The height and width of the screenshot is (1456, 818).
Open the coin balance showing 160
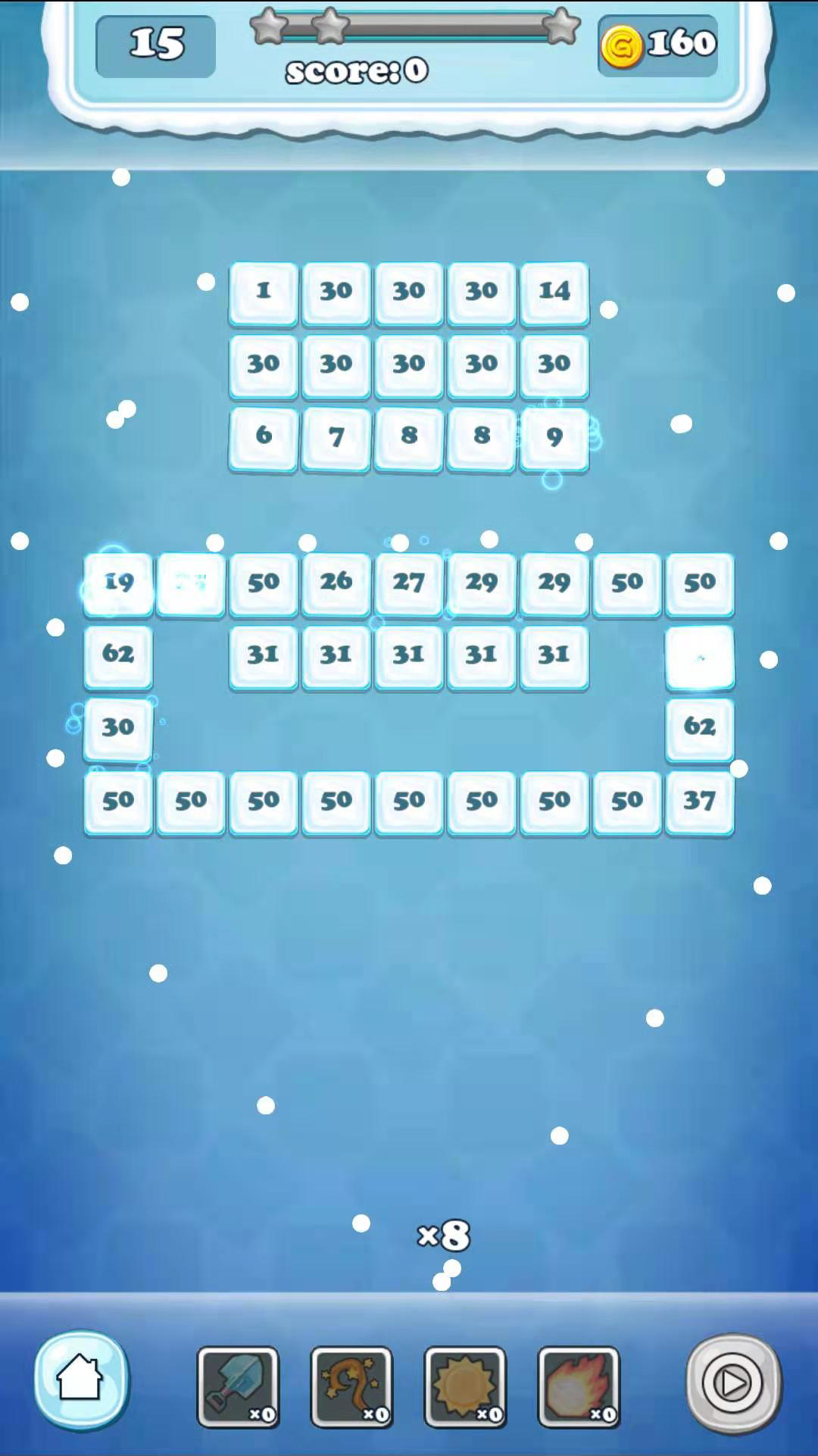pyautogui.click(x=657, y=45)
